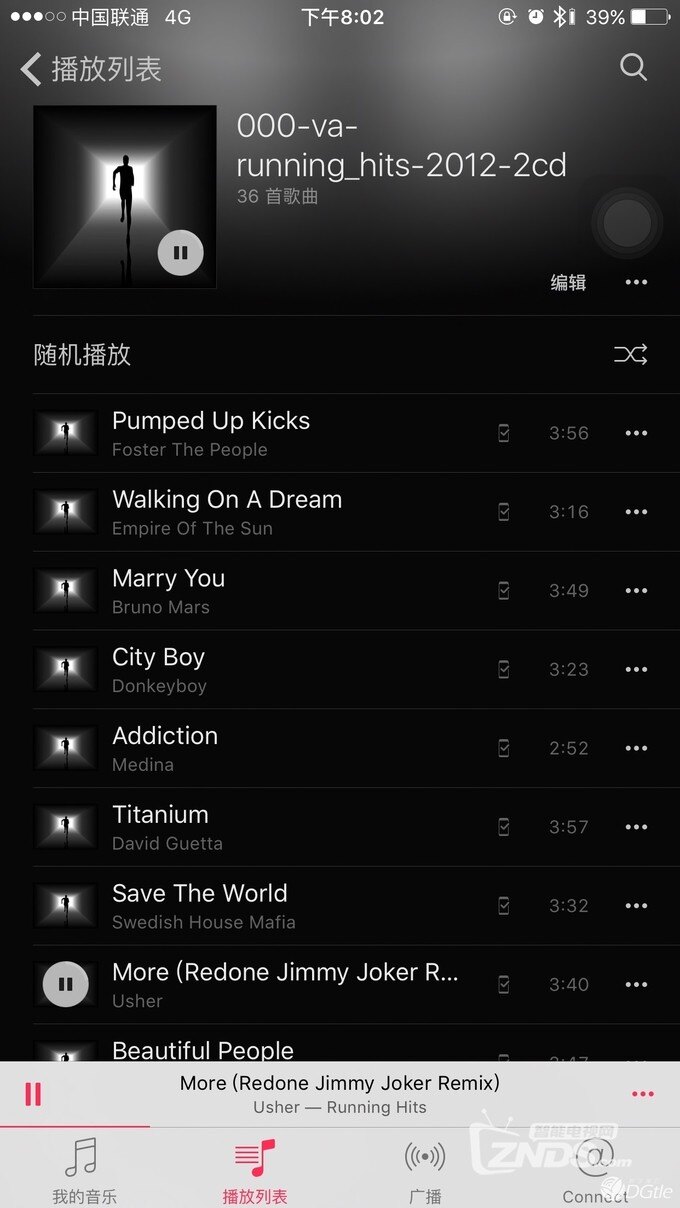Open the mini player's more options
Viewport: 680px width, 1208px height.
click(642, 1094)
